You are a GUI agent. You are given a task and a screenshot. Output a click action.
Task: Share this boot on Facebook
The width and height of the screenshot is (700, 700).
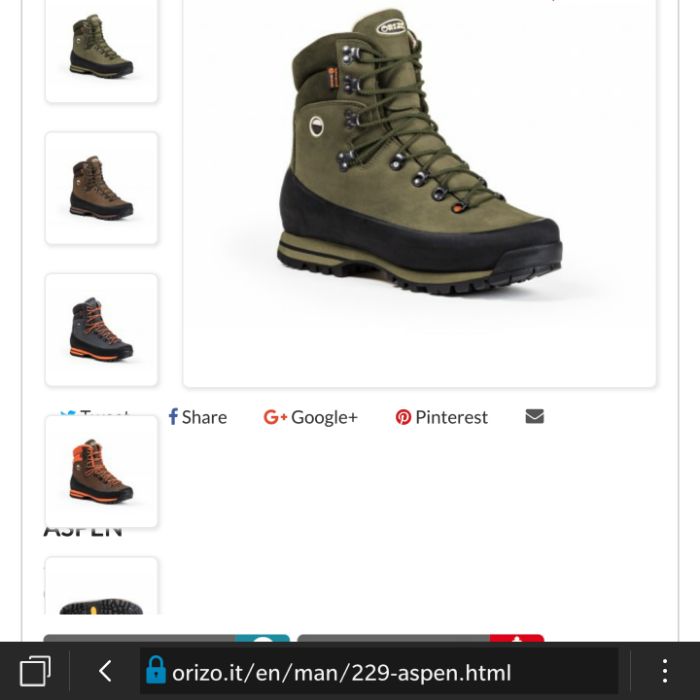(x=197, y=417)
